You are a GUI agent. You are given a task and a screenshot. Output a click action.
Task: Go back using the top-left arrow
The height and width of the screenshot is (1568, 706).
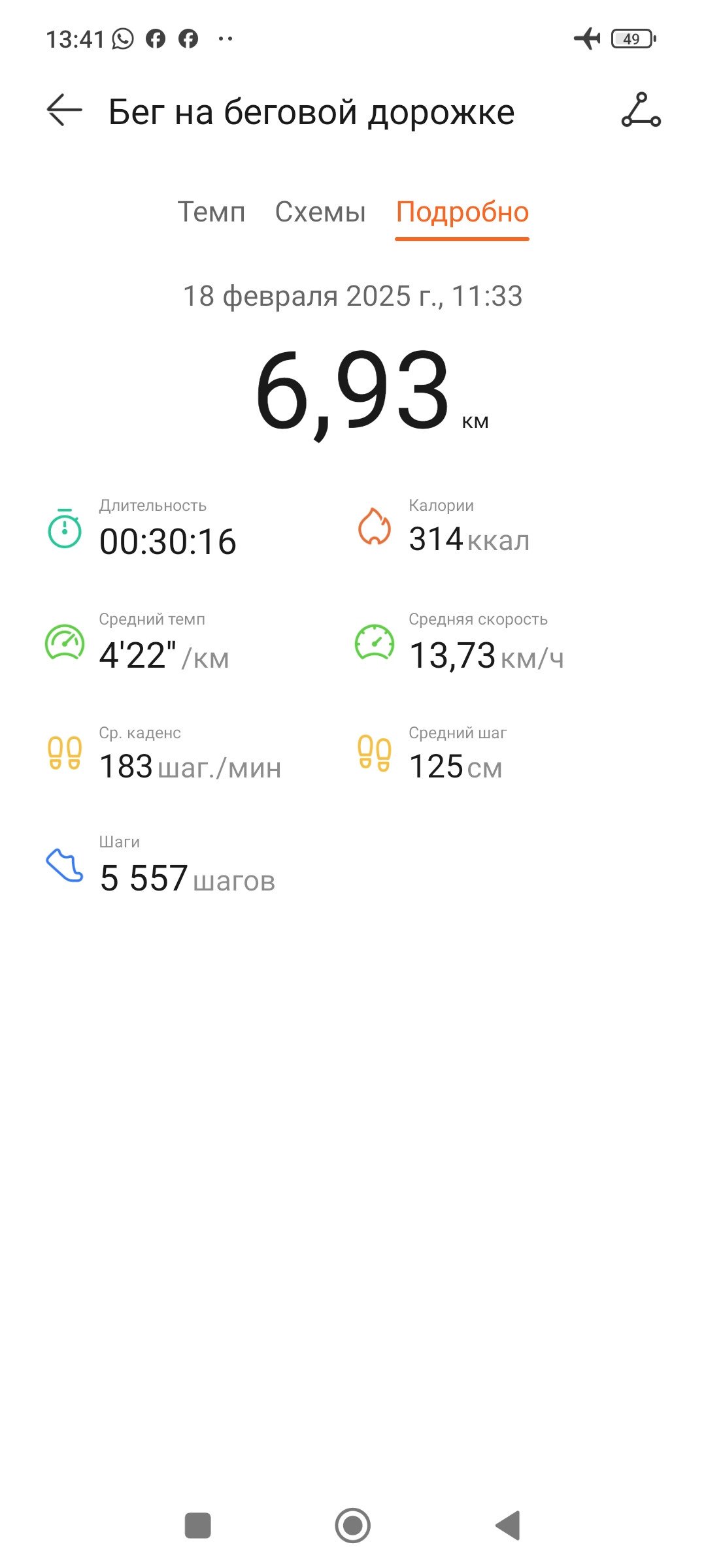click(x=64, y=110)
